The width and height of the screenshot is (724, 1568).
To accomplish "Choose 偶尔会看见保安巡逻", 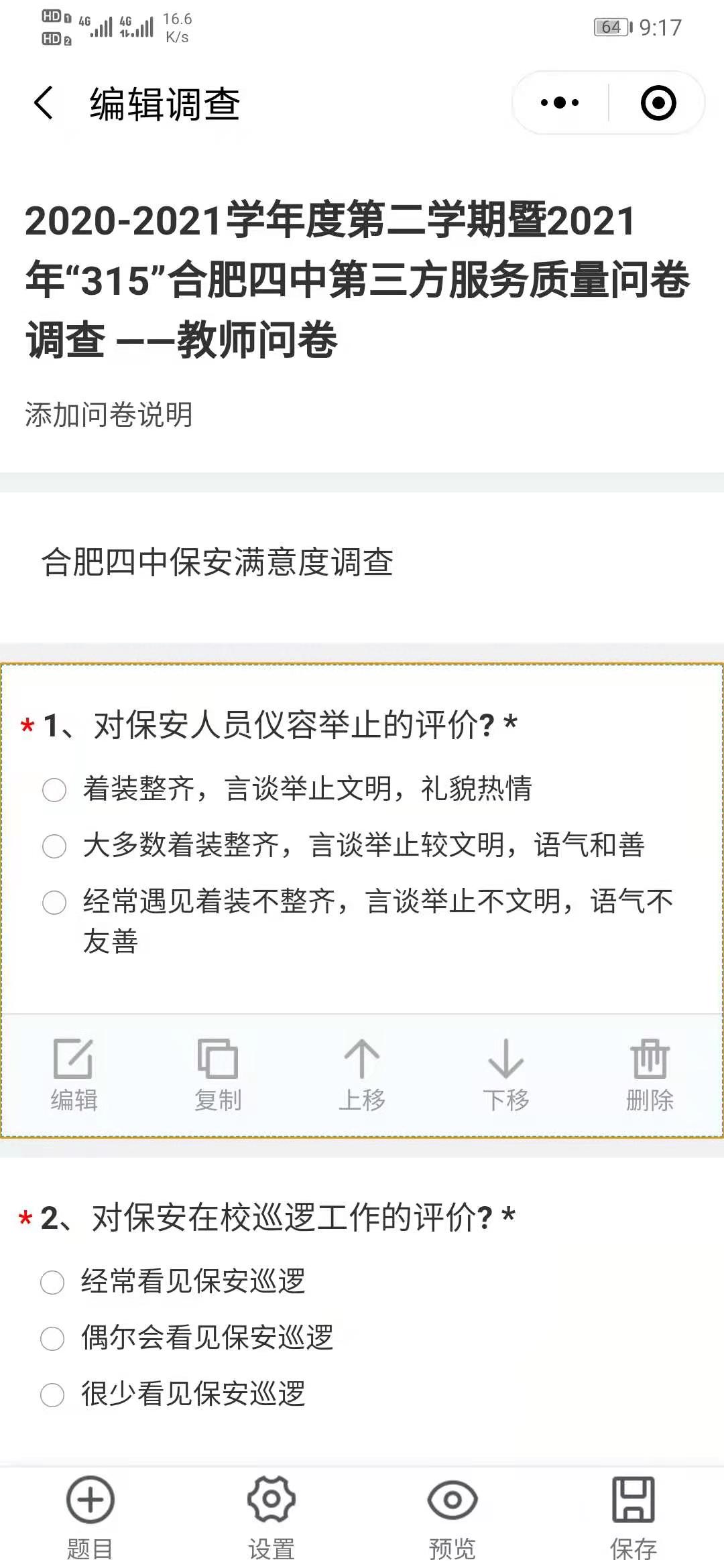I will (52, 1339).
